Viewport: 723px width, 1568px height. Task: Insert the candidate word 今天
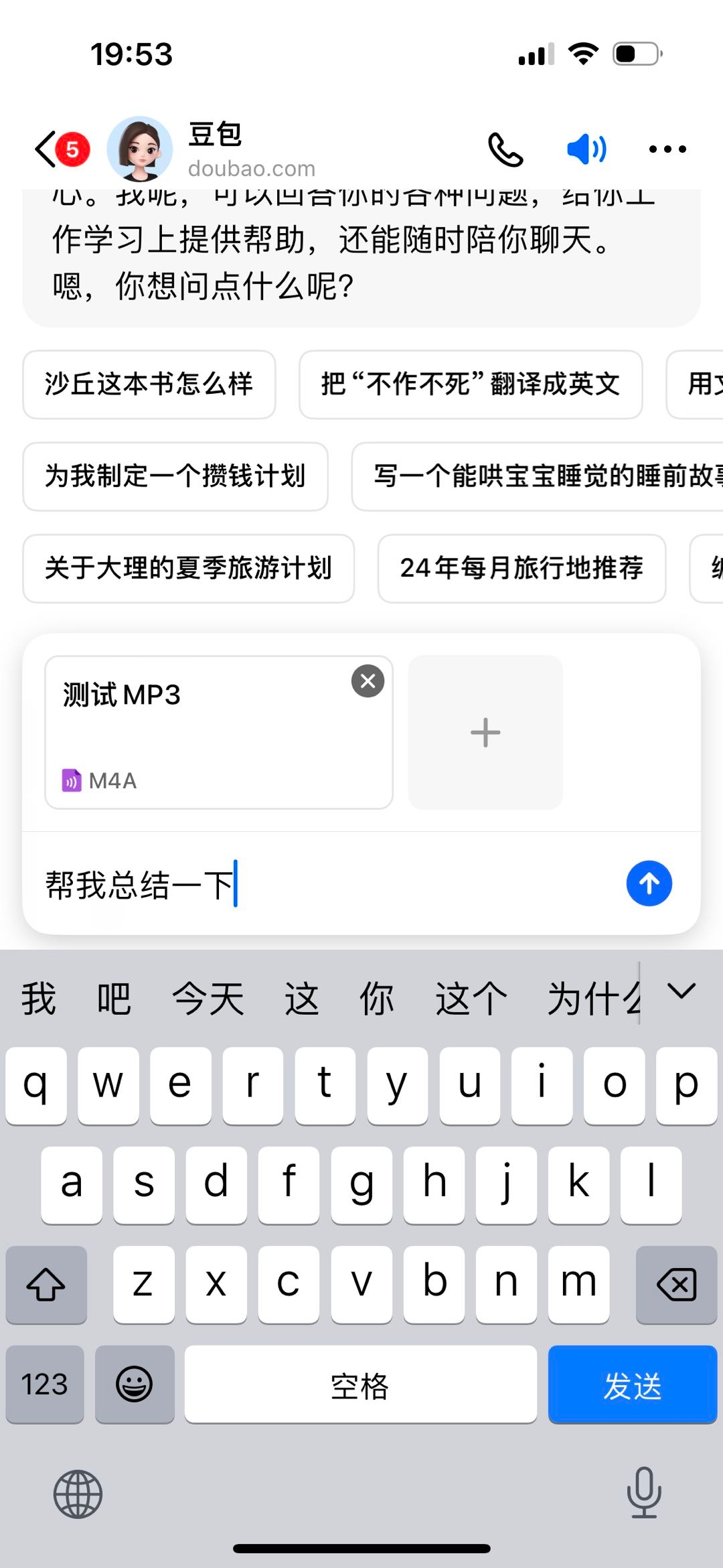click(208, 999)
